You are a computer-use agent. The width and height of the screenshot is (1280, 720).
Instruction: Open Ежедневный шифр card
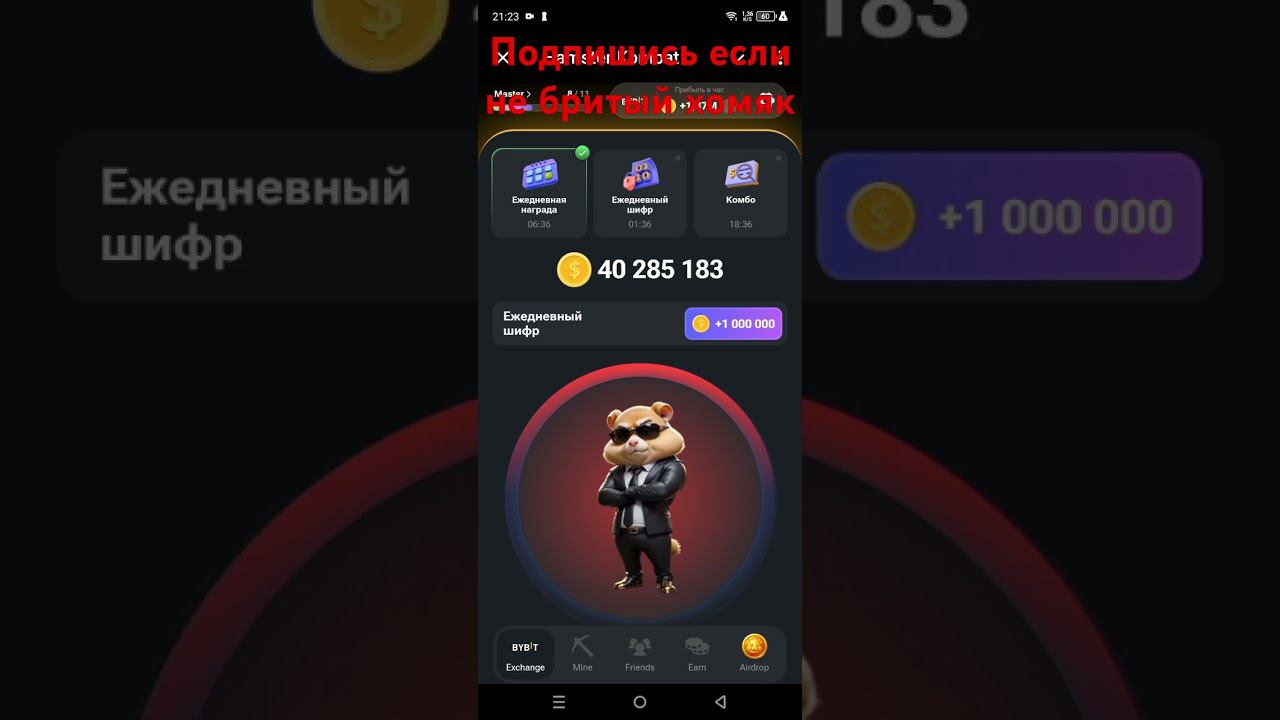(640, 193)
